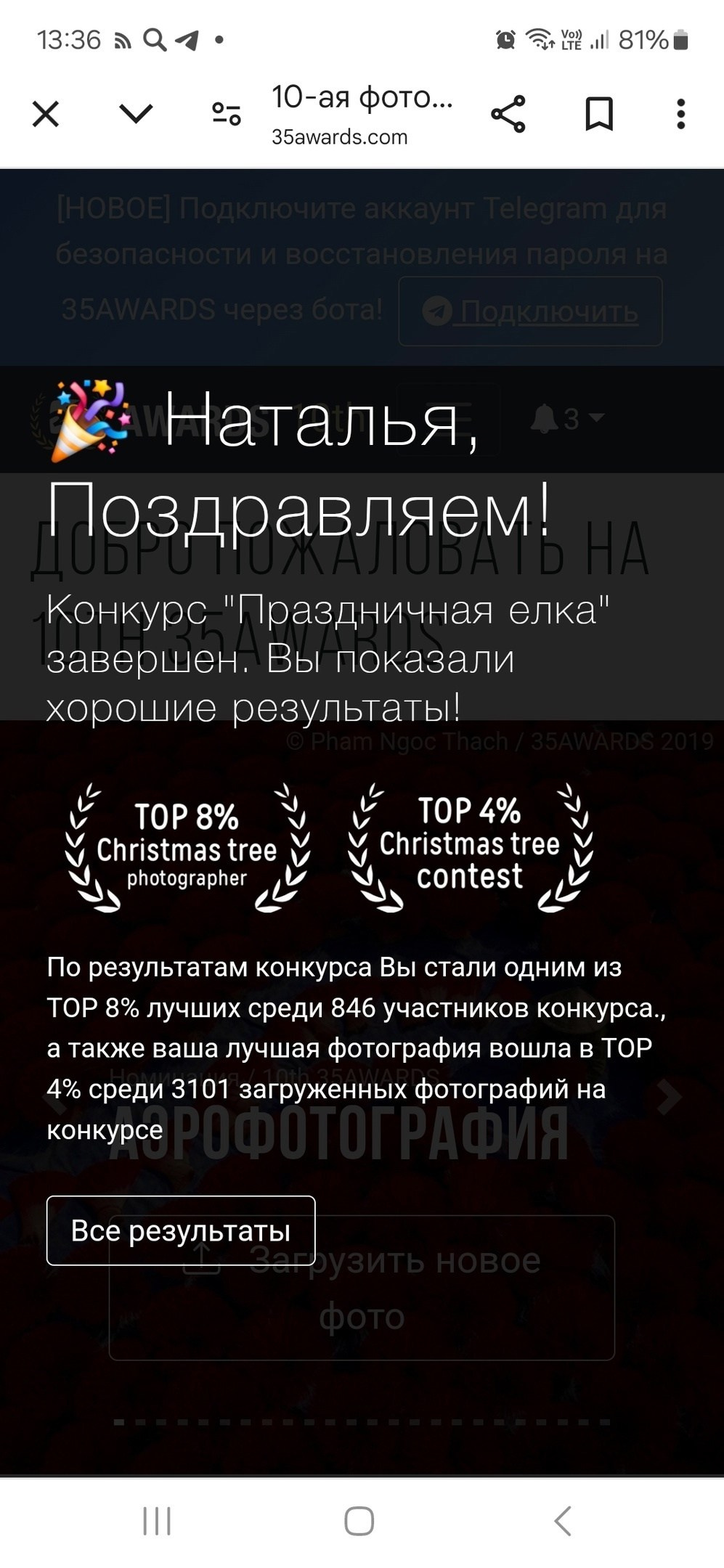This screenshot has width=724, height=1568.
Task: Open "Все результаты" button
Action: click(181, 1230)
